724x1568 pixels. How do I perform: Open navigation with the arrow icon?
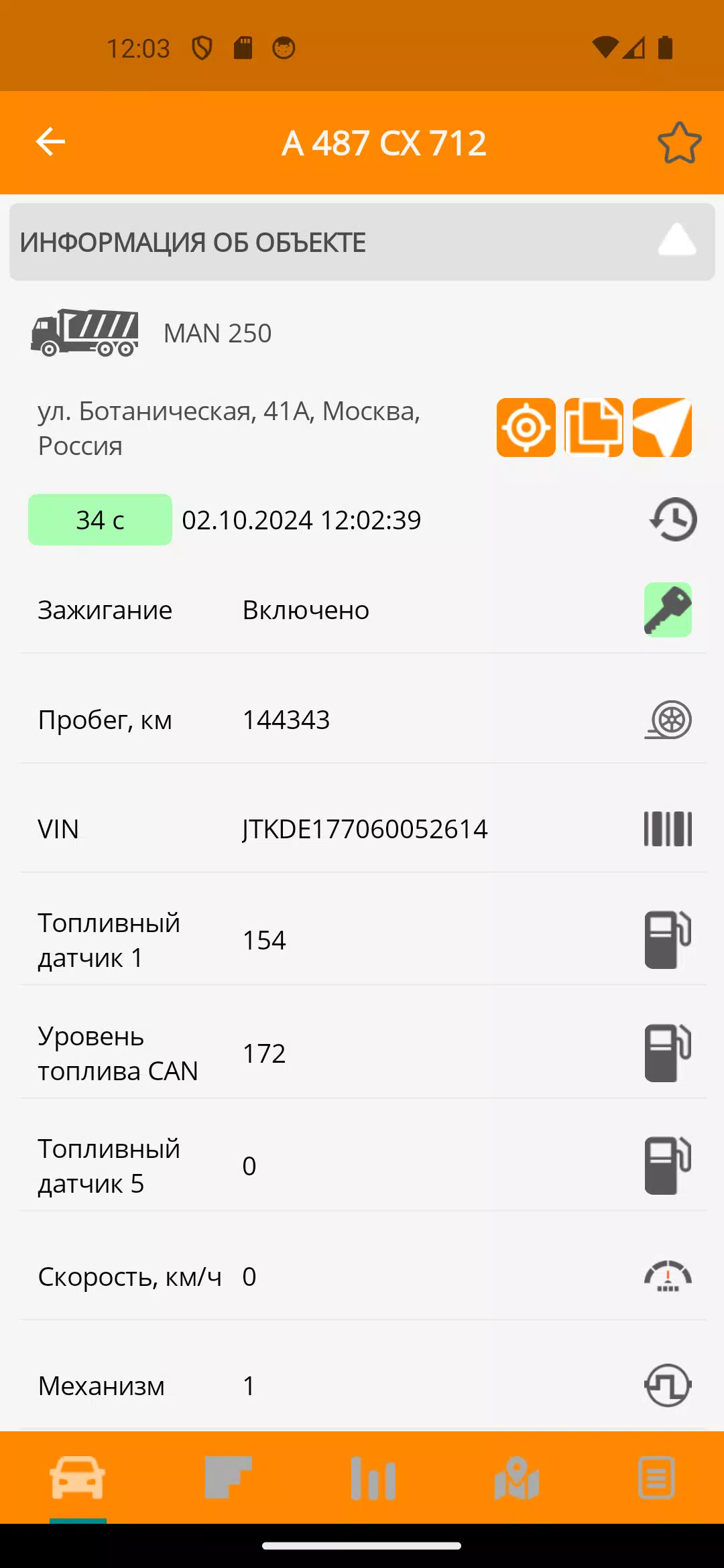click(x=662, y=428)
